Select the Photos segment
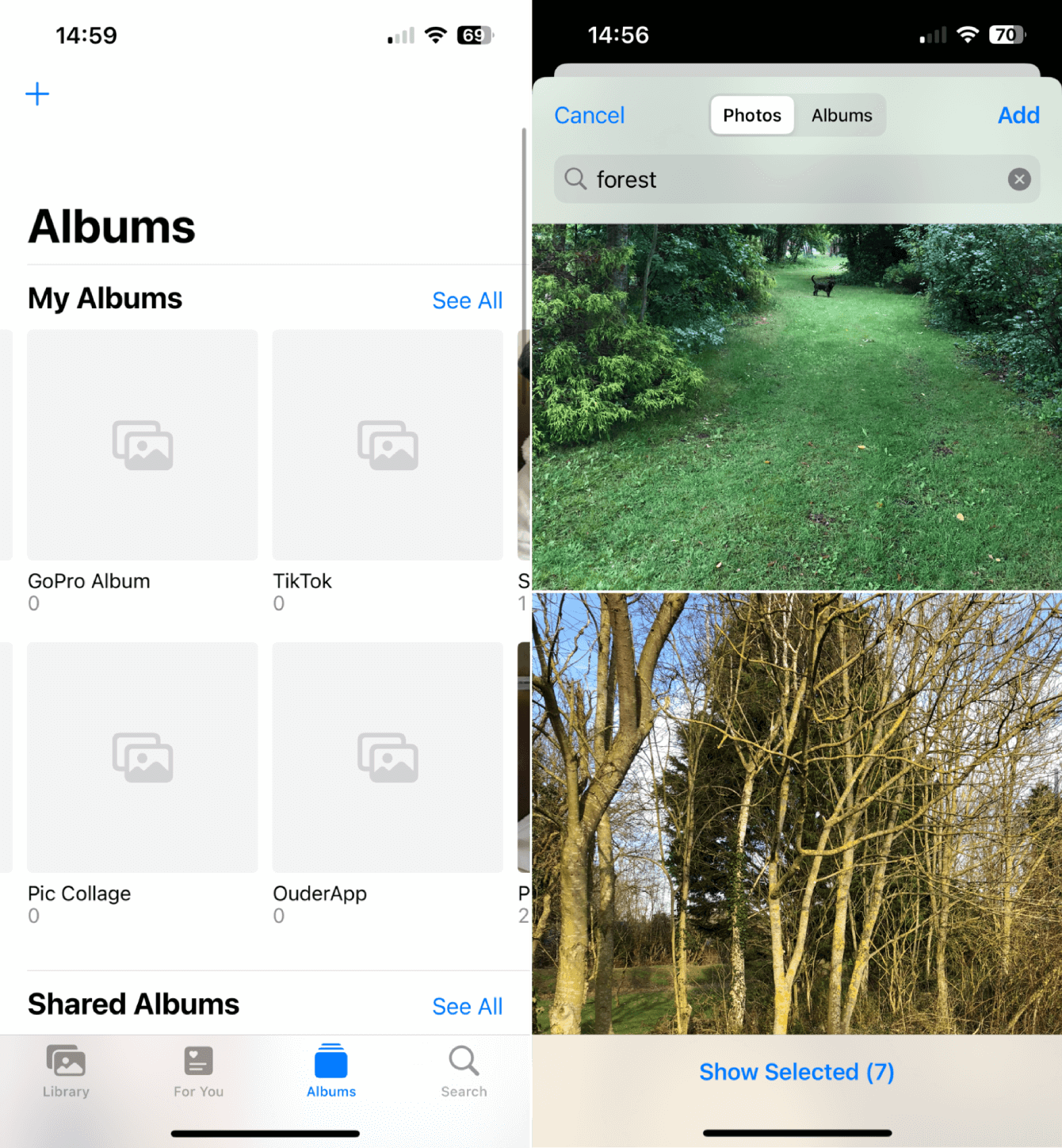1062x1148 pixels. coord(751,116)
